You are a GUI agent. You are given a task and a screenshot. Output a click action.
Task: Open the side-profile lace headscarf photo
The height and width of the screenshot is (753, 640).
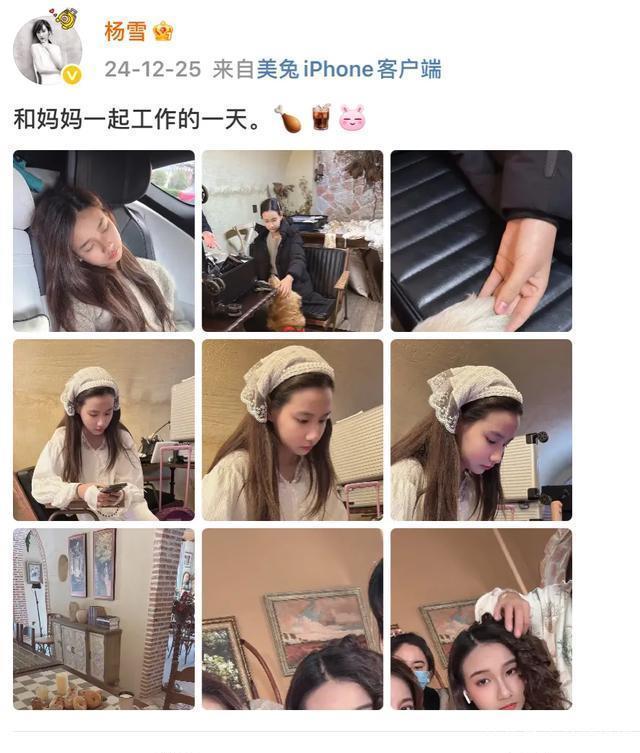click(481, 429)
